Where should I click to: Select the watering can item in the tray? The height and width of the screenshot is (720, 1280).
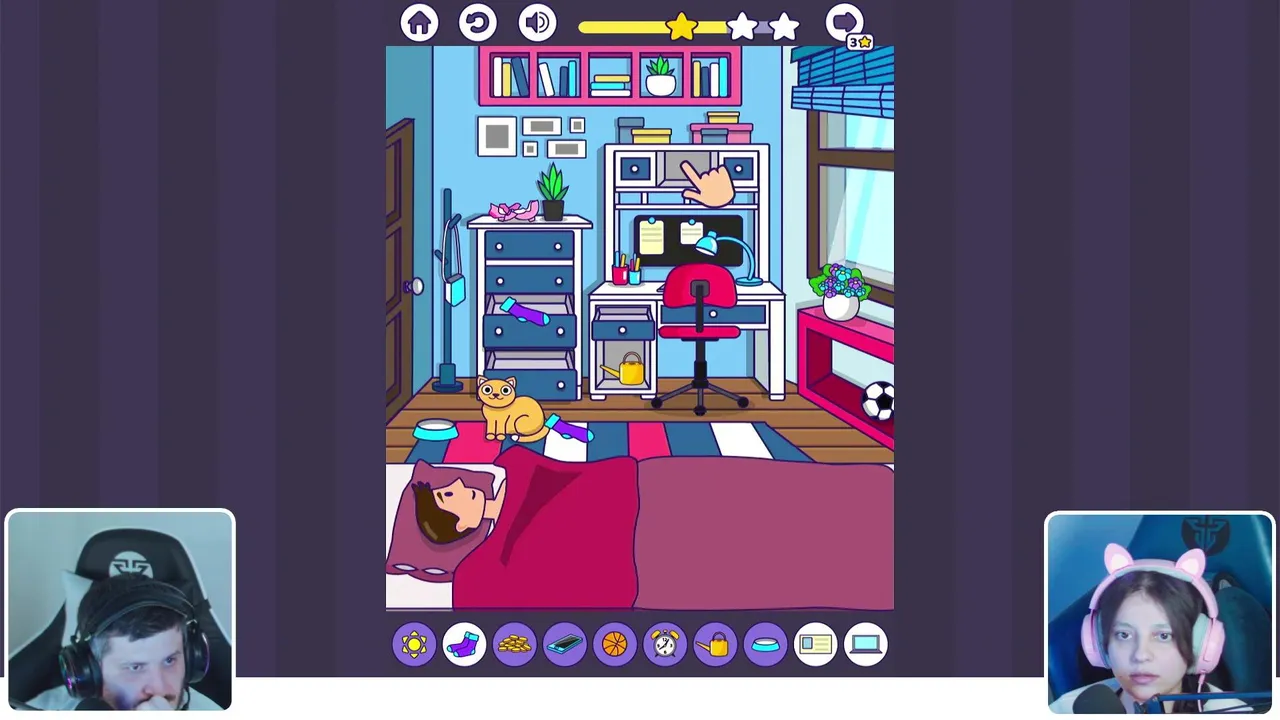pyautogui.click(x=715, y=645)
